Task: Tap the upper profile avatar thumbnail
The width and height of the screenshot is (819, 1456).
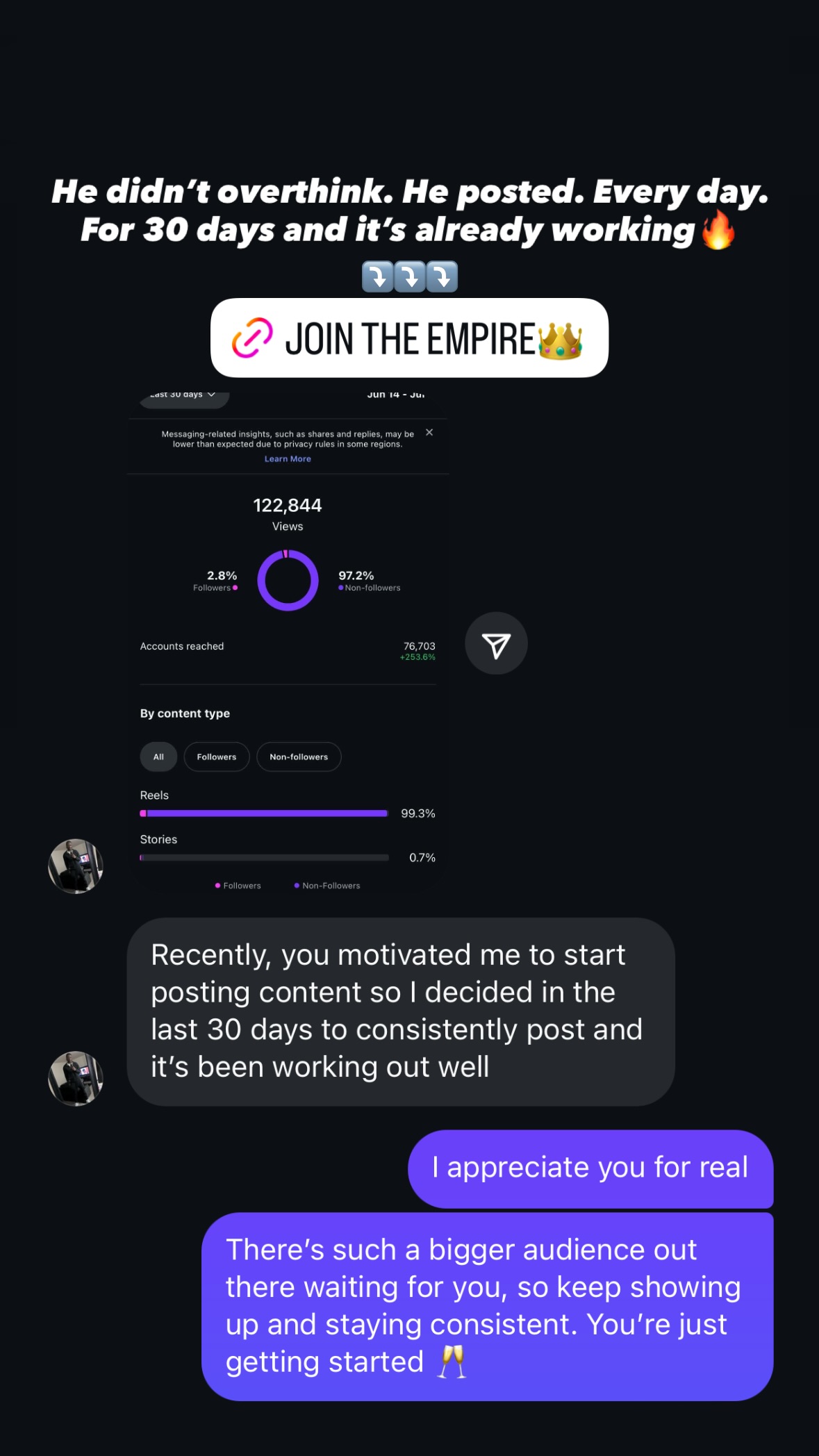Action: [x=75, y=866]
